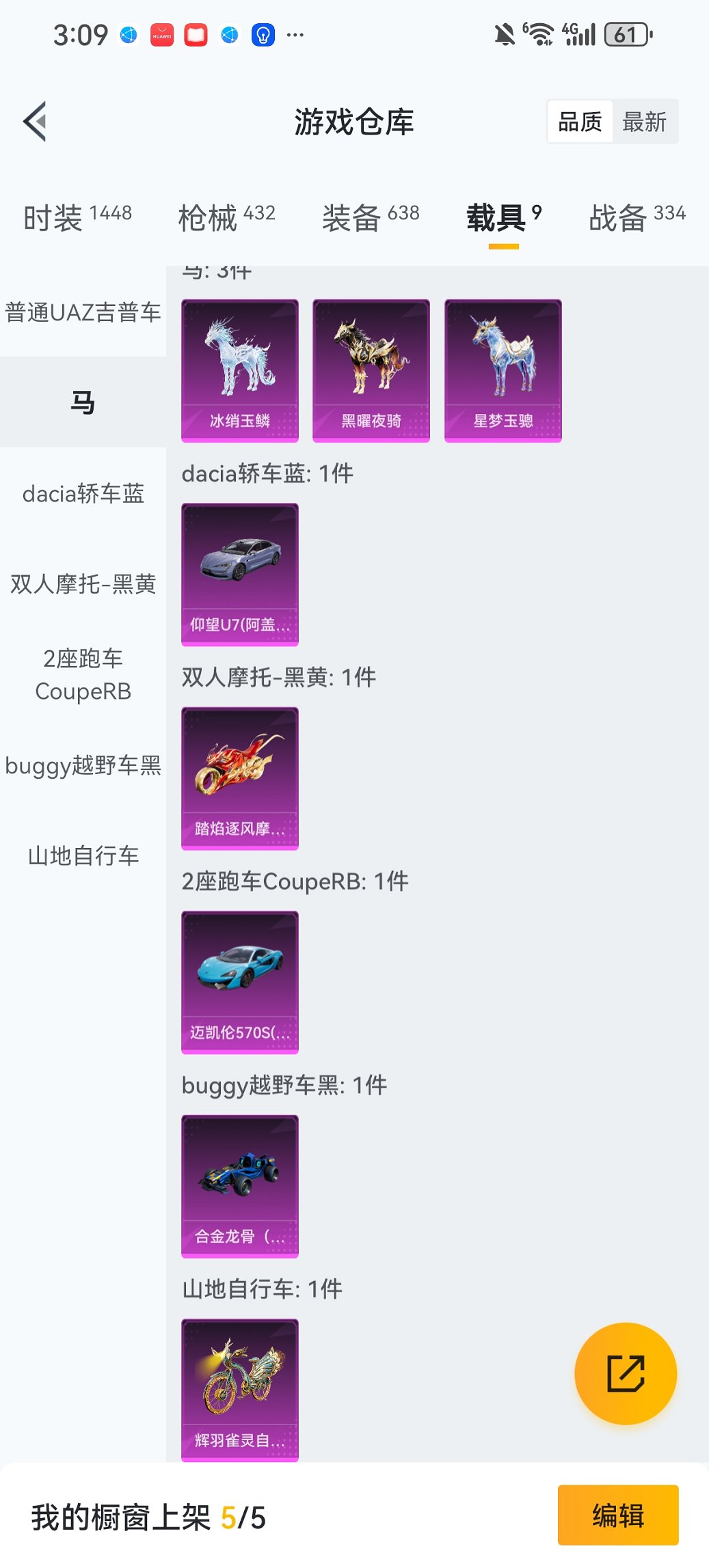Select 山地自行车 category
This screenshot has width=709, height=1568.
pyautogui.click(x=82, y=856)
